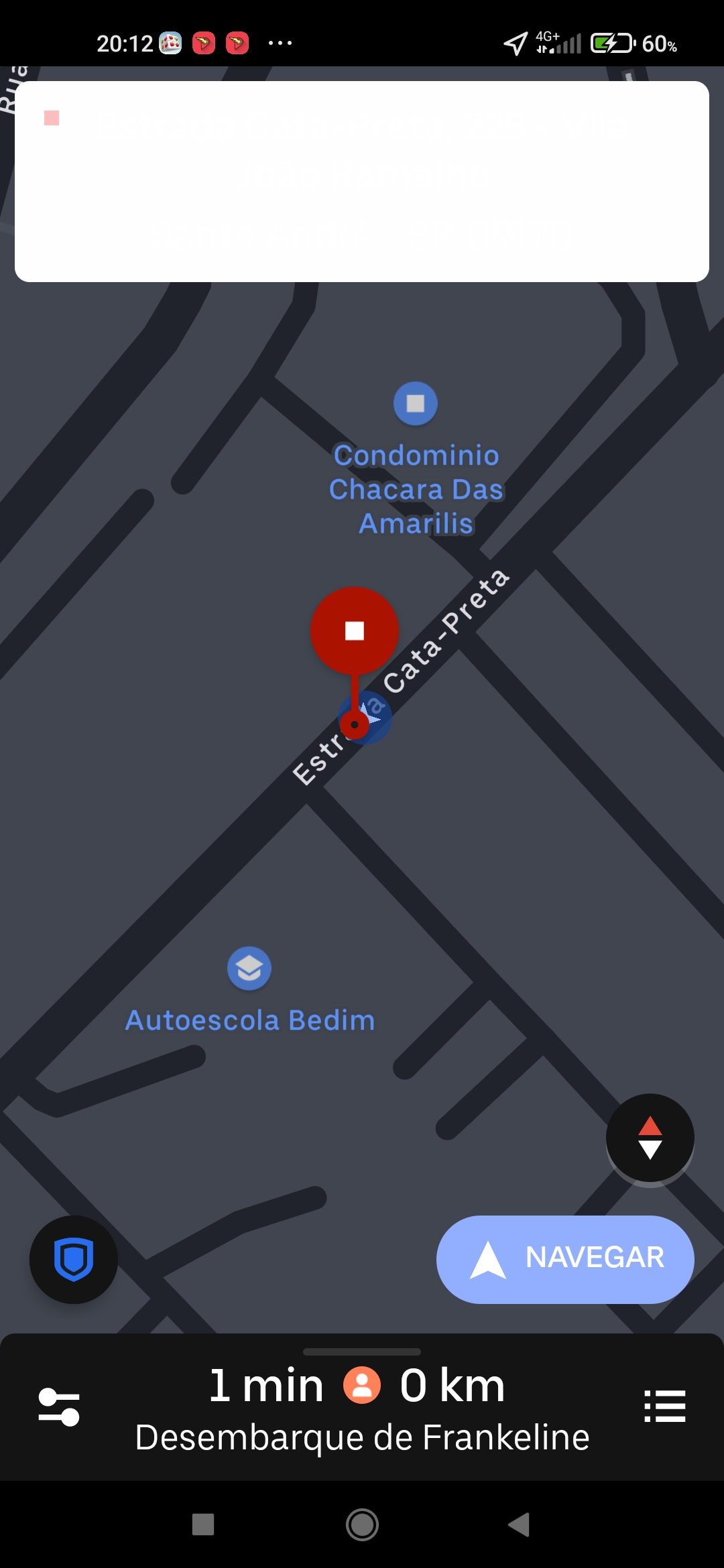Tap the red drop-off destination pin
The image size is (724, 1568).
tap(355, 631)
